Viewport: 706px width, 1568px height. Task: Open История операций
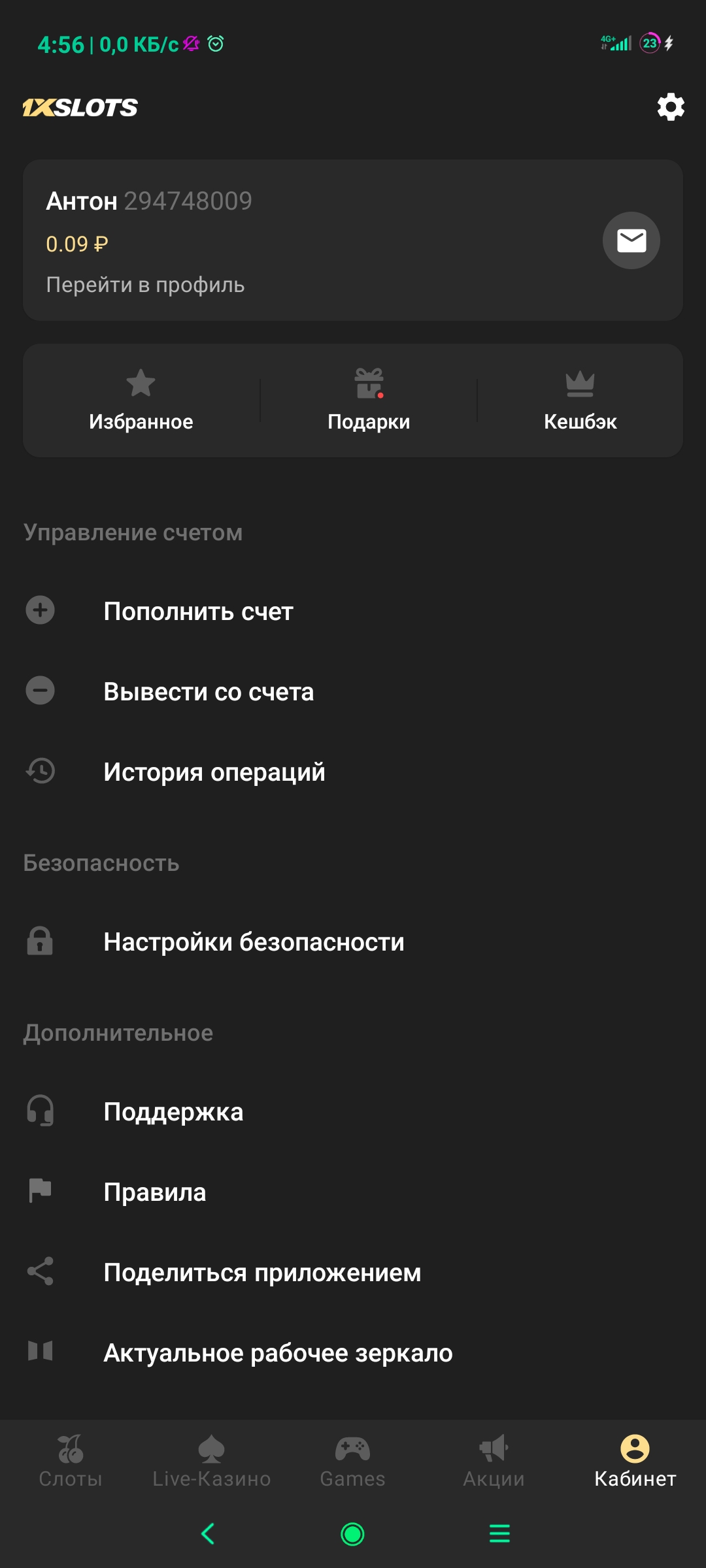(214, 772)
